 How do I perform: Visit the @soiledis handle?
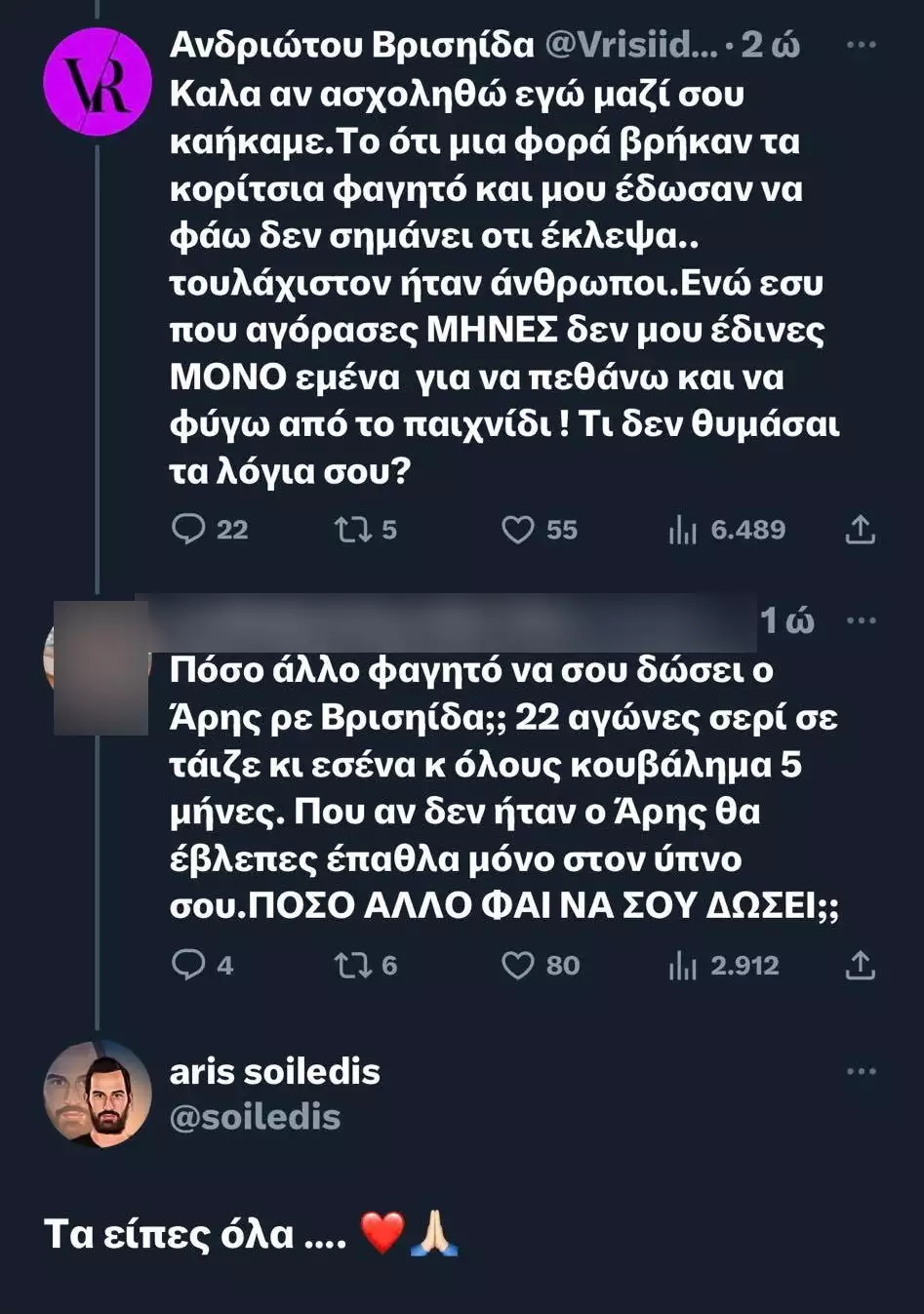255,1117
